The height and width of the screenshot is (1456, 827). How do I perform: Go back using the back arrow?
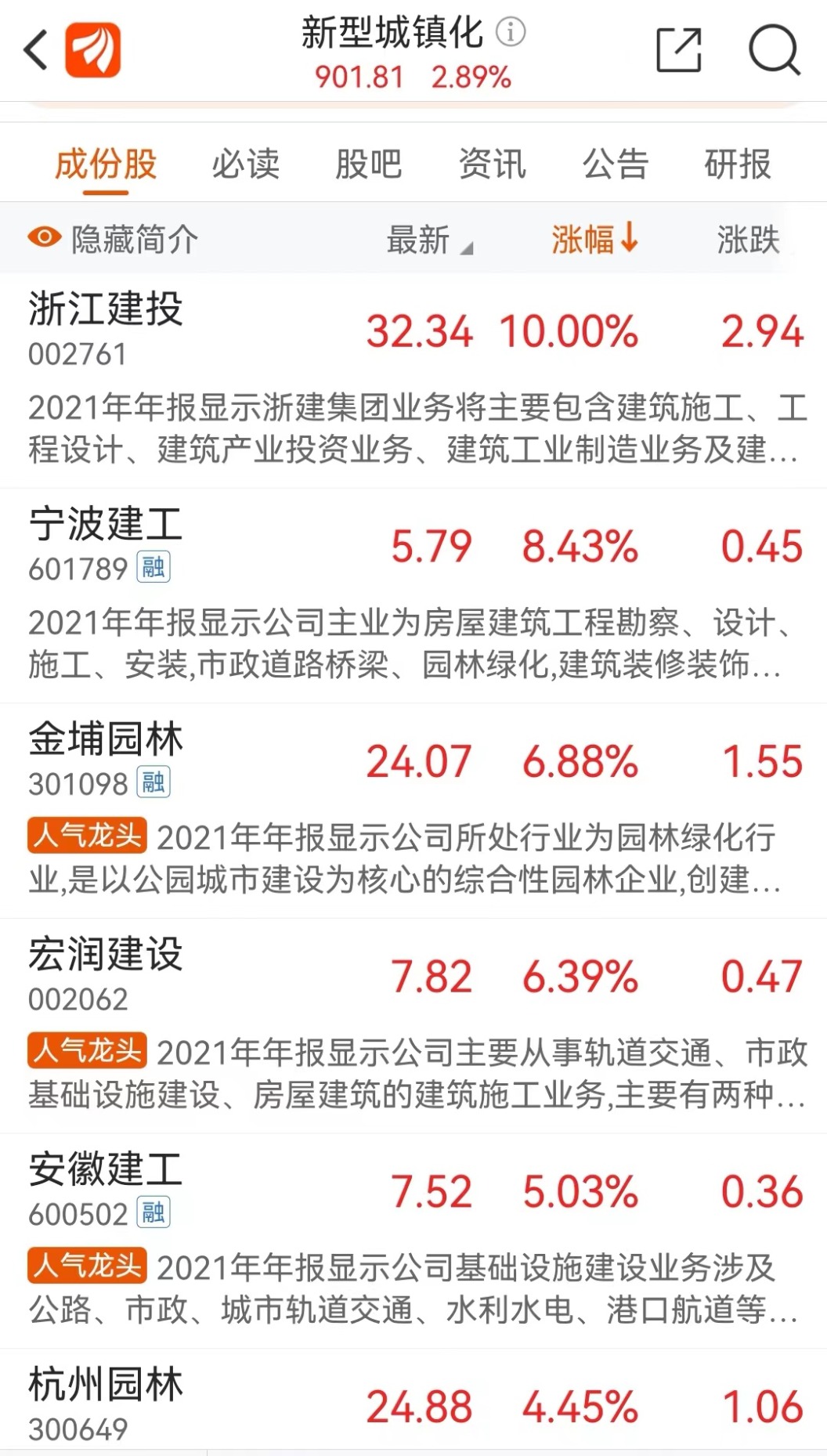point(36,50)
